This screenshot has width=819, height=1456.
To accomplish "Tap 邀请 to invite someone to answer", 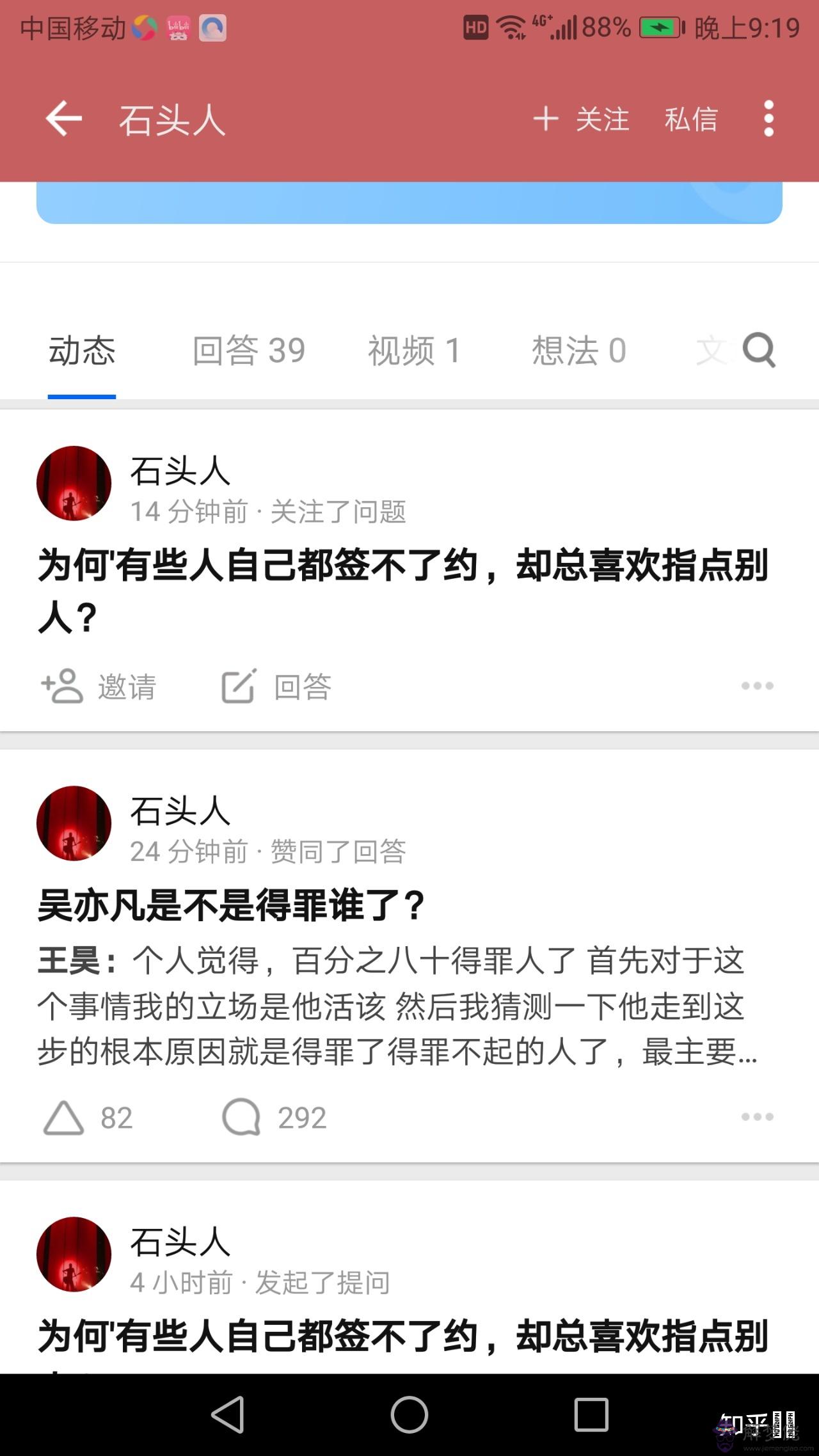I will [99, 686].
